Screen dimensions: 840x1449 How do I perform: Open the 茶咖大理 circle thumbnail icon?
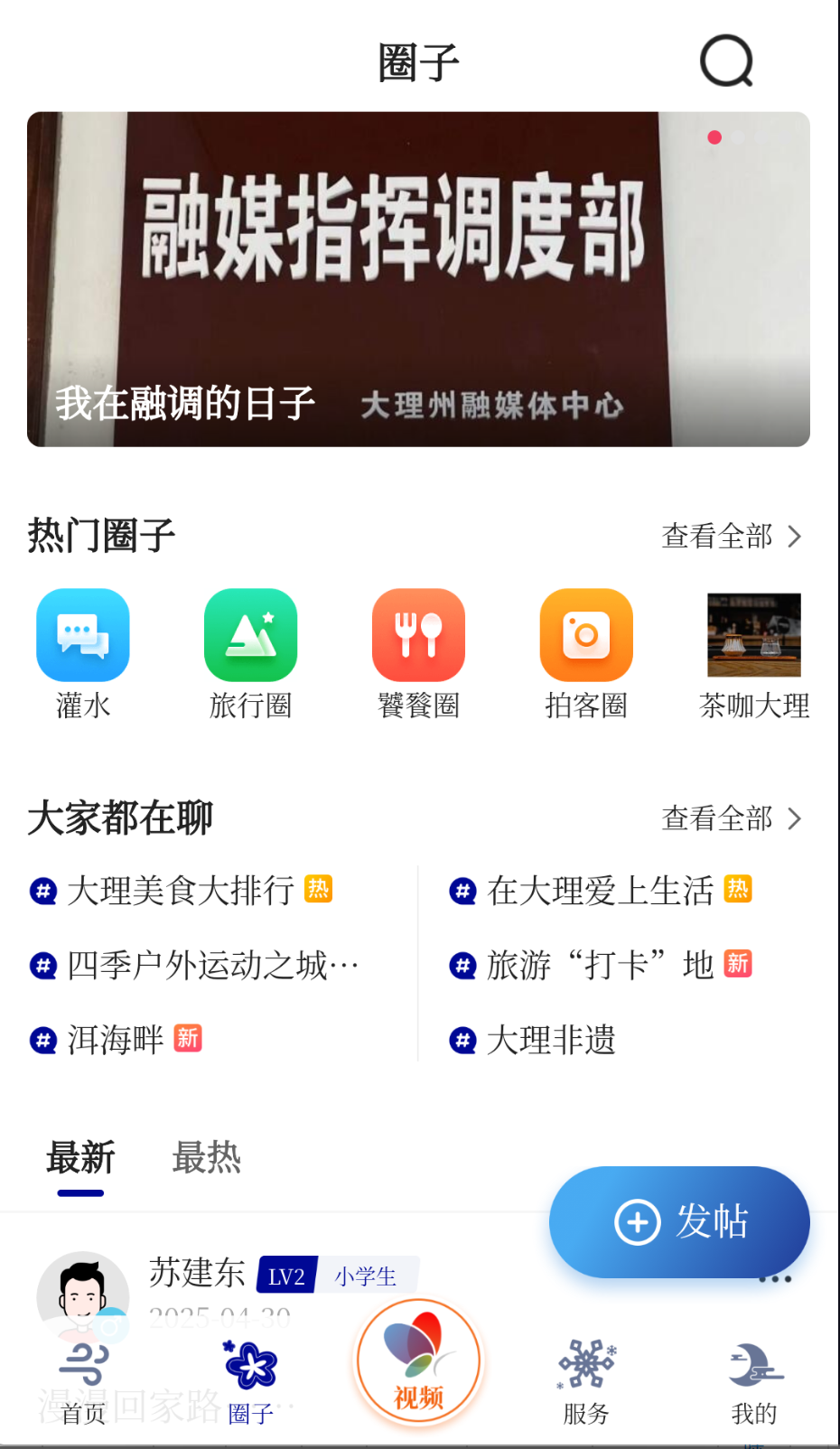click(754, 635)
